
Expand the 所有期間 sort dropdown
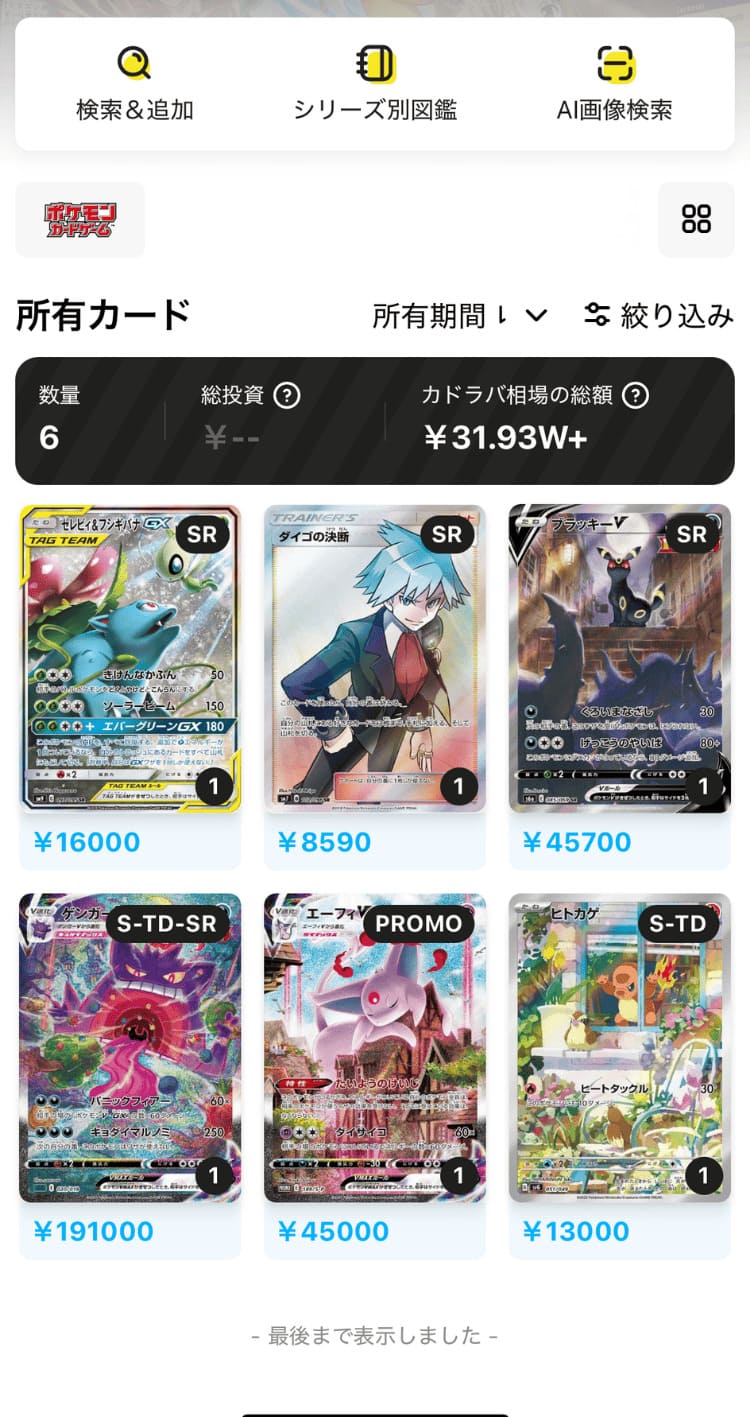click(460, 316)
